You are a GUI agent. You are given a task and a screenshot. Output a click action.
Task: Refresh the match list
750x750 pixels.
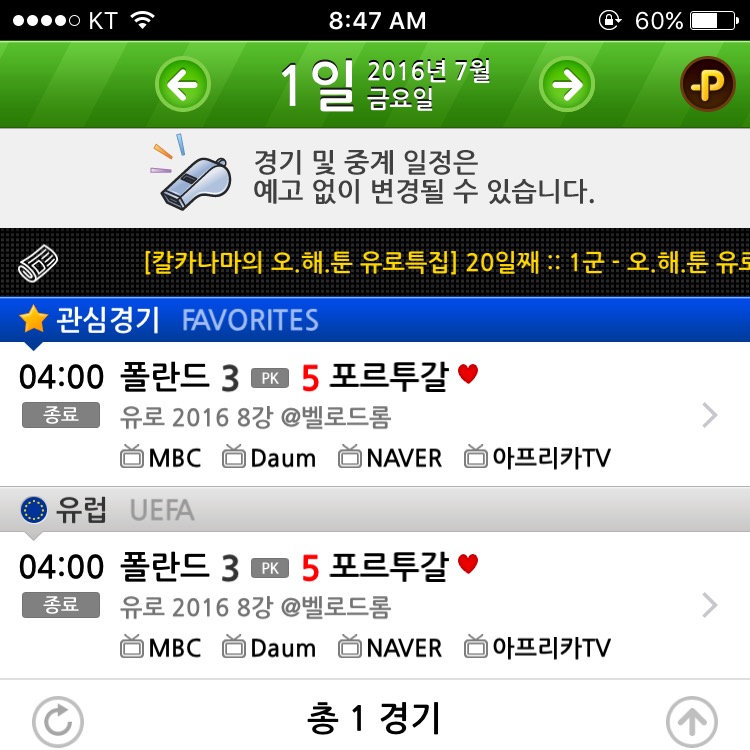point(58,722)
